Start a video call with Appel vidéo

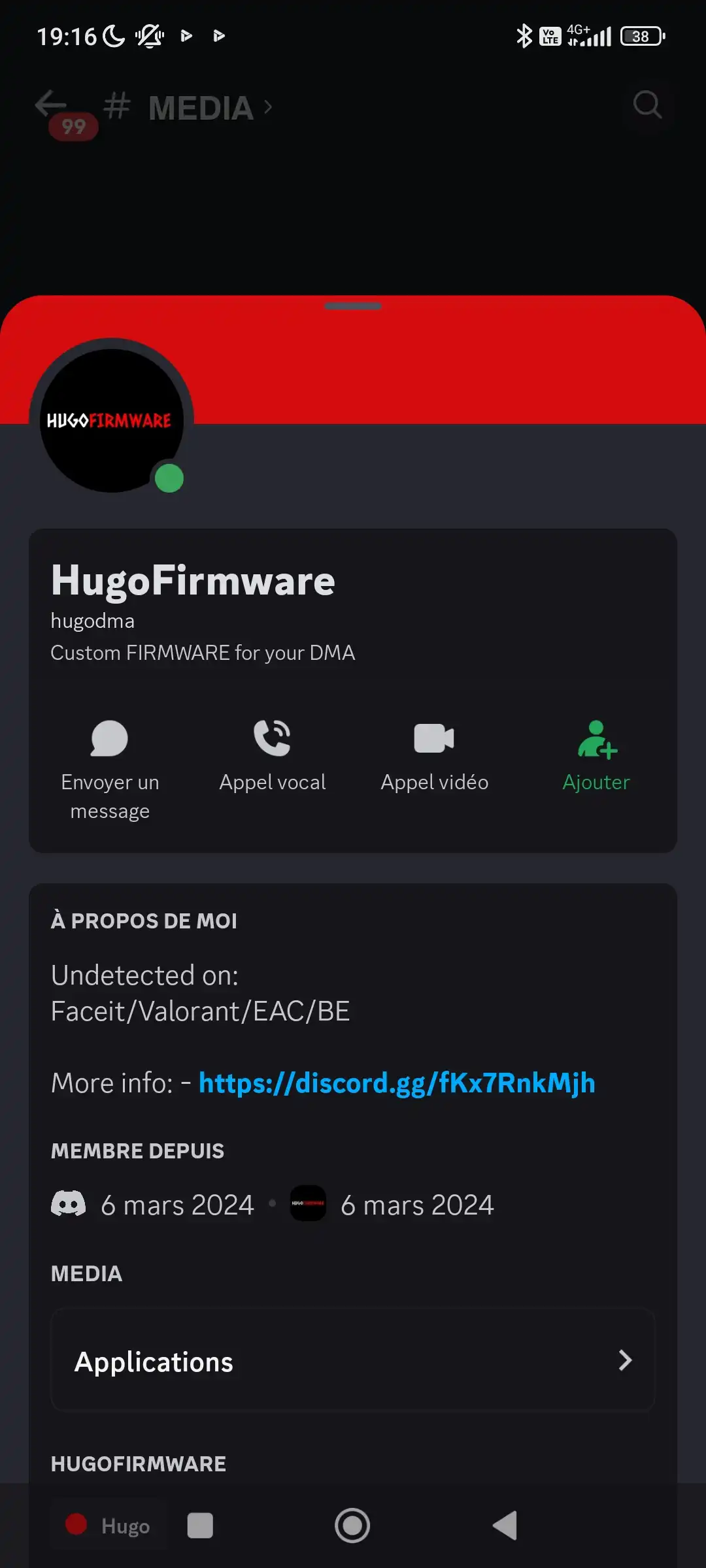pyautogui.click(x=434, y=756)
